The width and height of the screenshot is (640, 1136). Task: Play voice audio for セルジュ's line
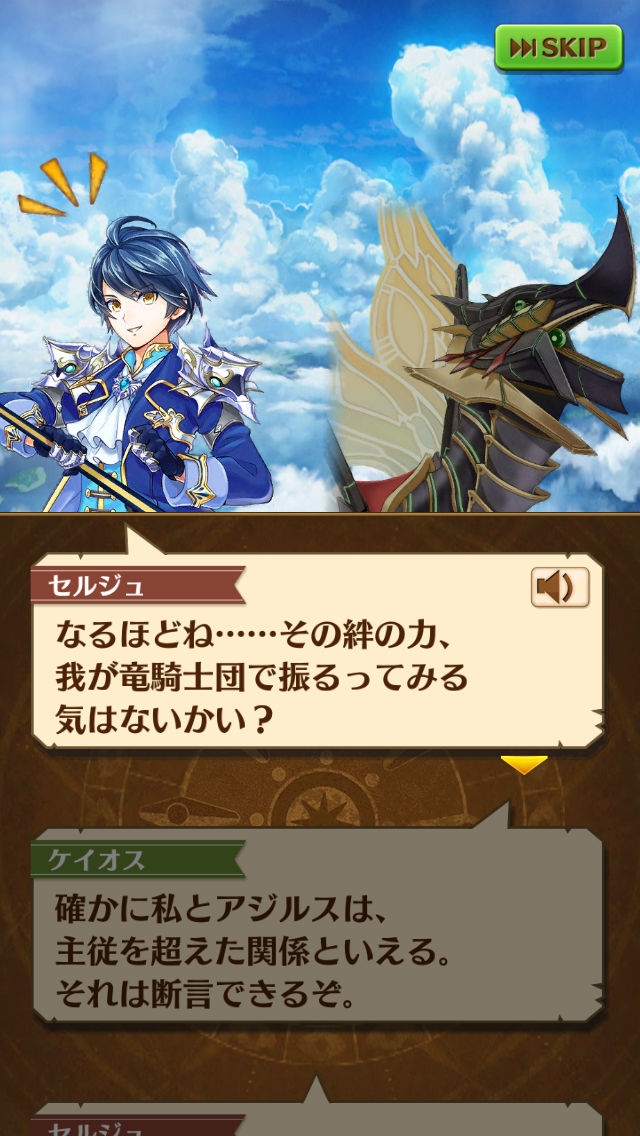coord(559,588)
